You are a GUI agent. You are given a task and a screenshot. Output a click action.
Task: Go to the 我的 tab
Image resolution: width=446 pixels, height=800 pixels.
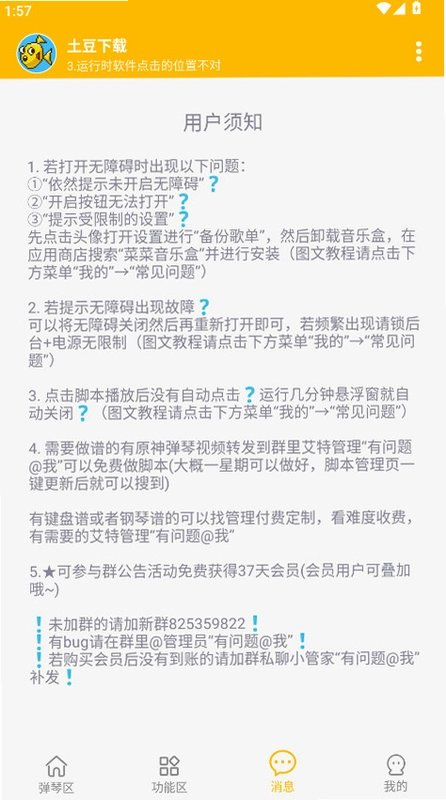click(x=395, y=774)
